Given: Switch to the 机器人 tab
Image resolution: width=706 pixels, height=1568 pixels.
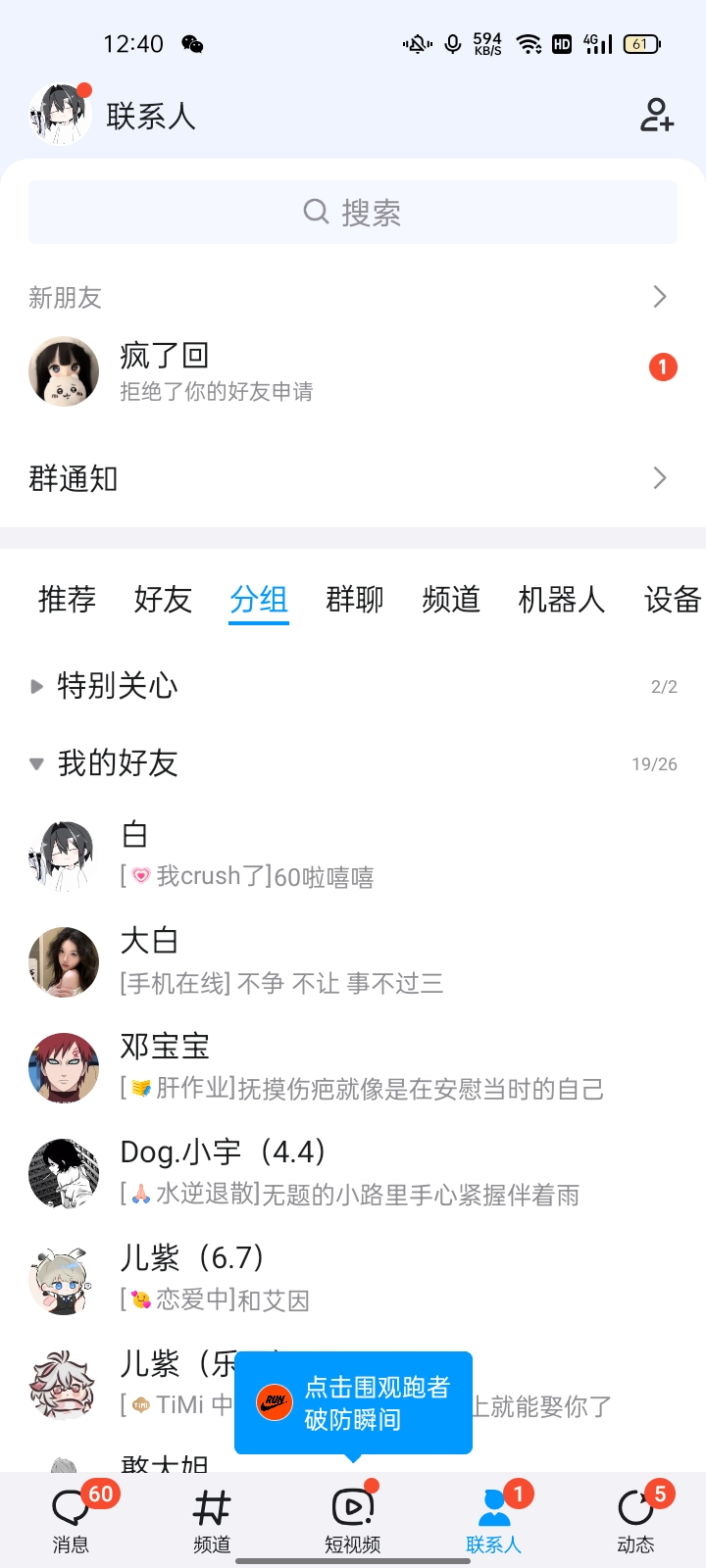Looking at the screenshot, I should pos(561,599).
